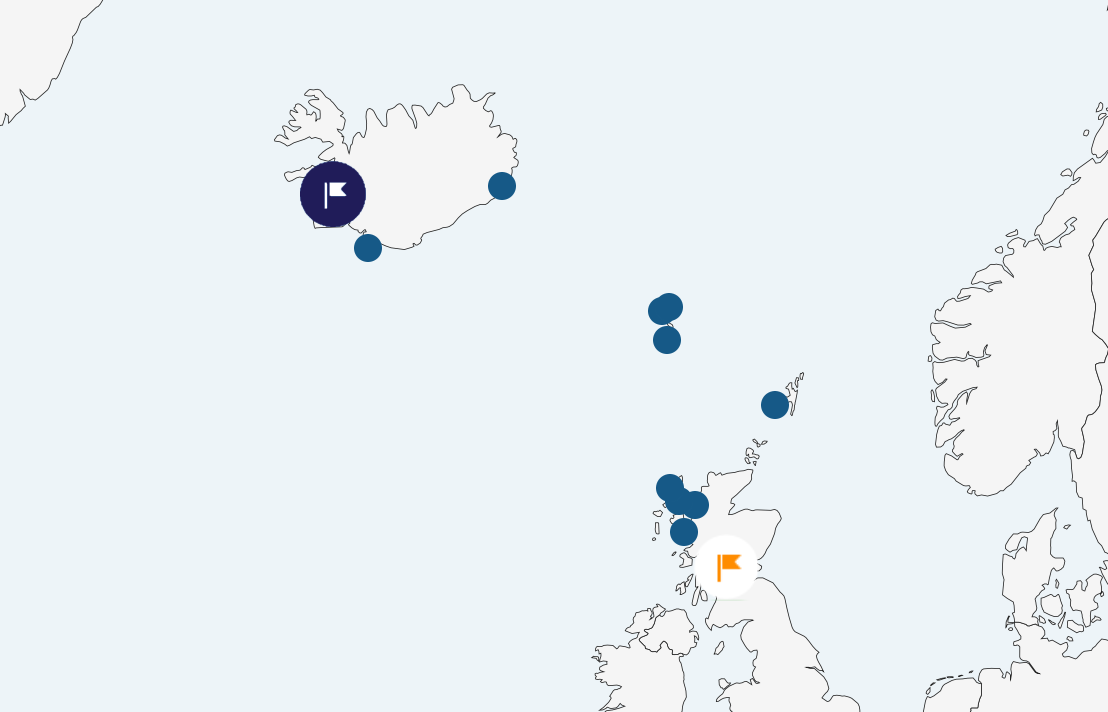Tap the southernmost blue dot near the Hebrides
The width and height of the screenshot is (1108, 712).
(x=684, y=532)
